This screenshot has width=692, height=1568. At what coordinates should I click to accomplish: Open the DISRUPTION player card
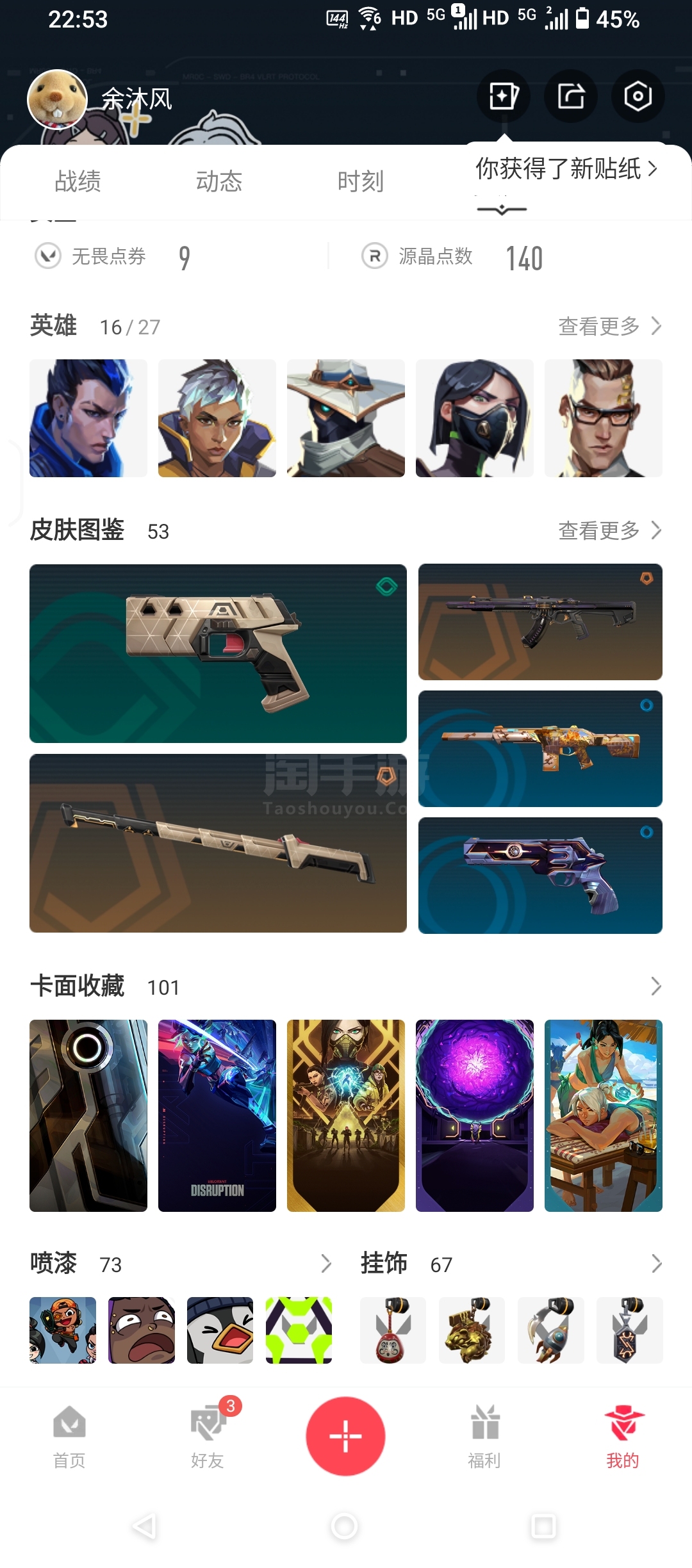217,1115
